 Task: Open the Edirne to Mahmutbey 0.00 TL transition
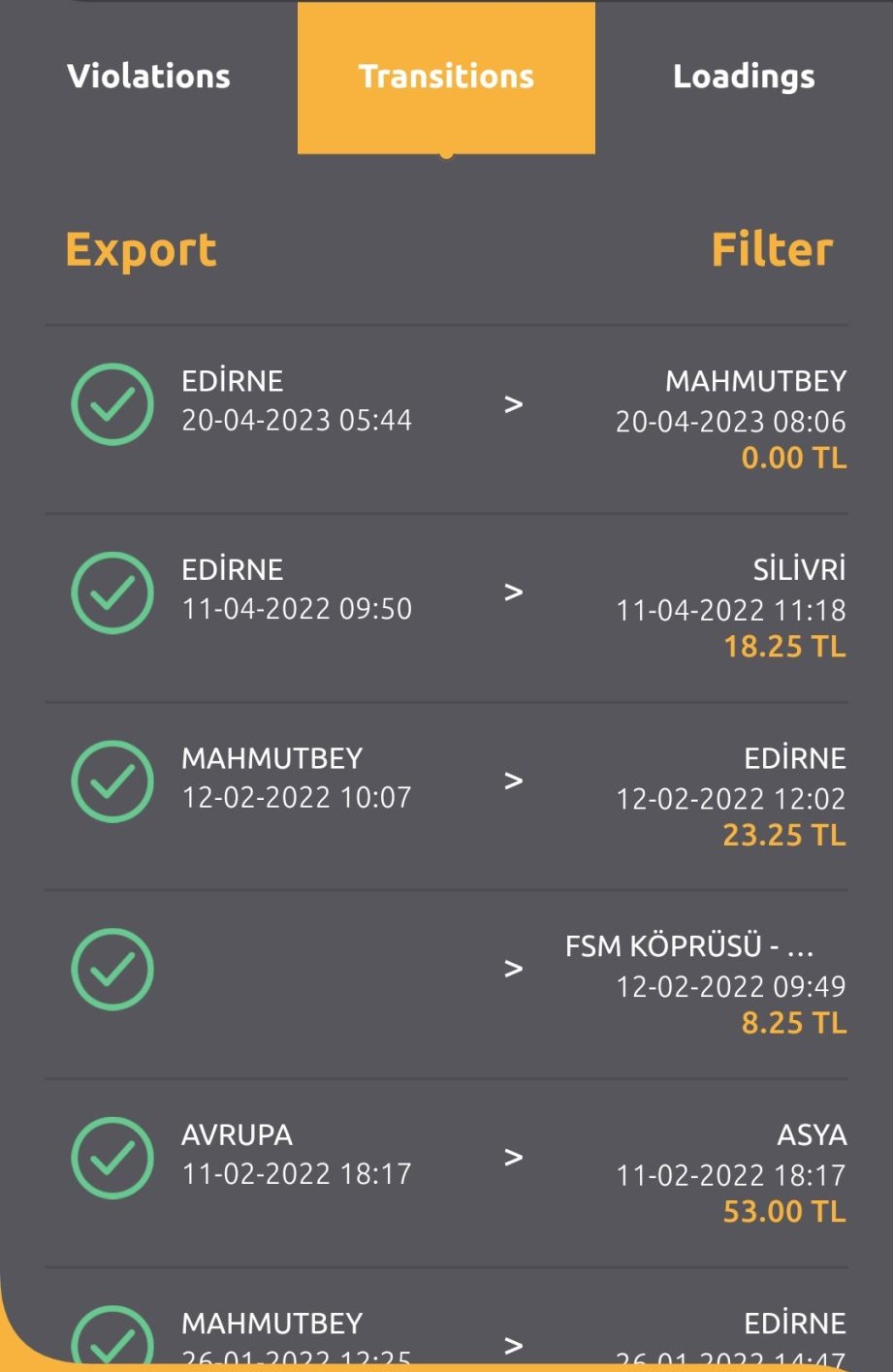pyautogui.click(x=446, y=419)
